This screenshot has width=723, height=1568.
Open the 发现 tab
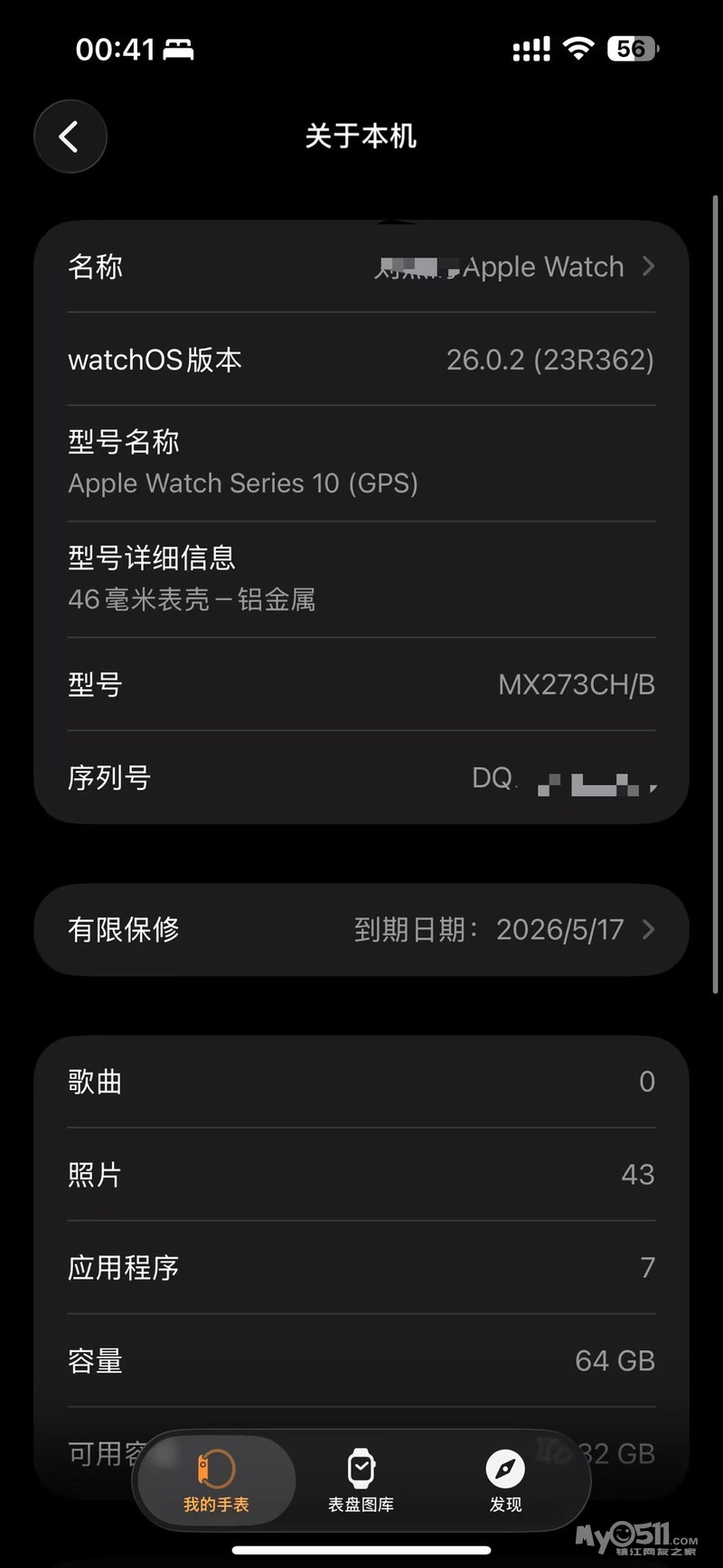click(505, 1481)
